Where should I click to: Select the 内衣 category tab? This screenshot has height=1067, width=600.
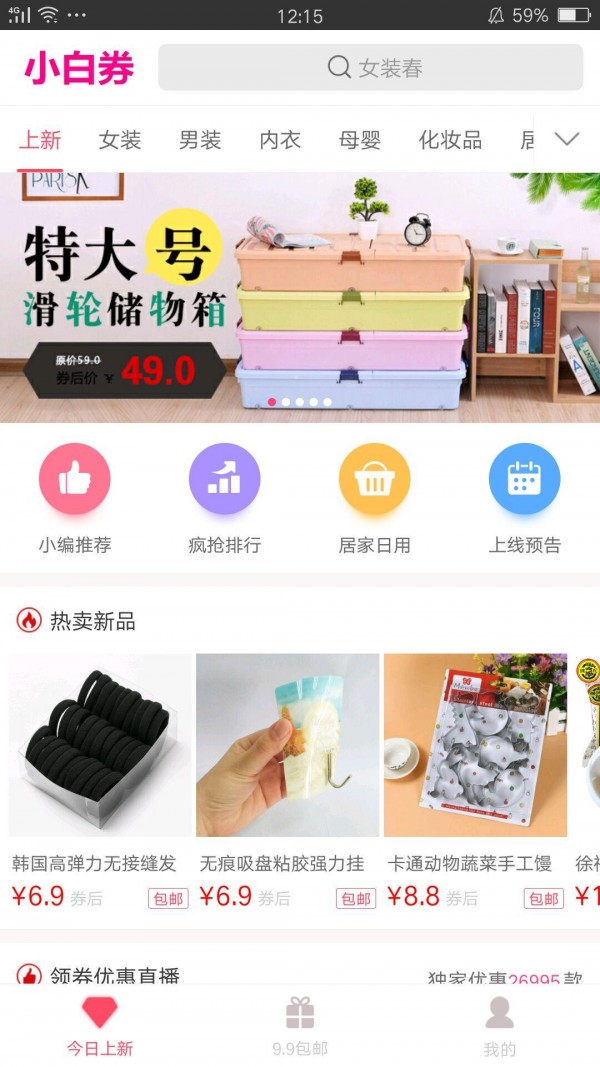pos(280,140)
